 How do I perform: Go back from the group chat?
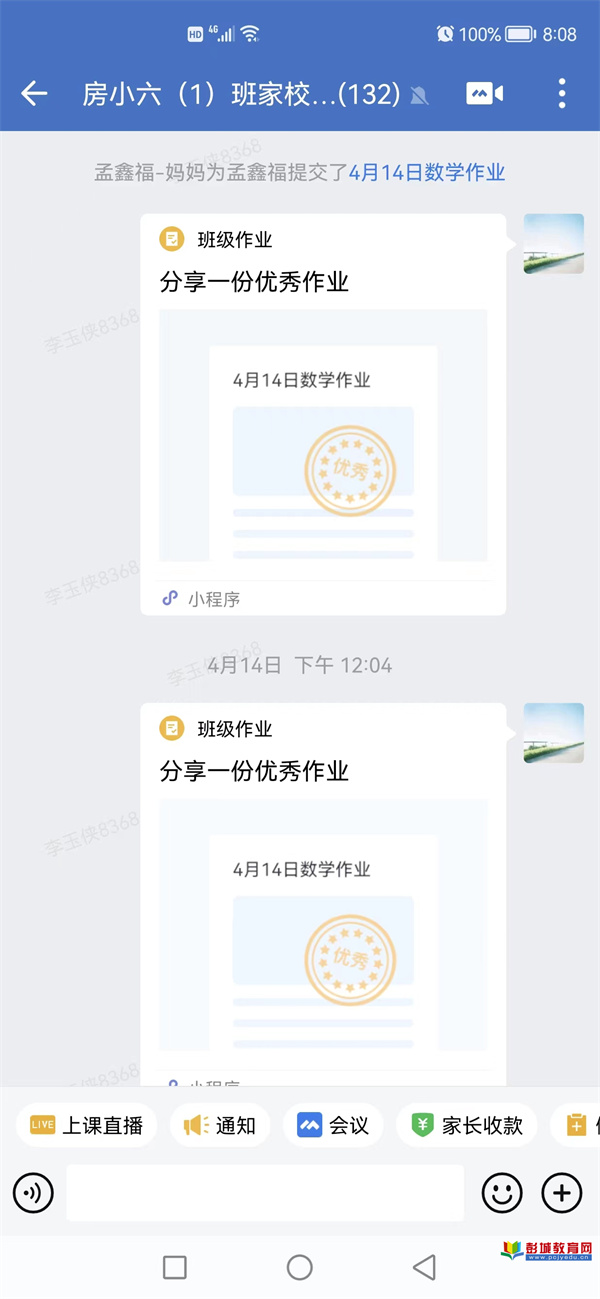click(x=34, y=94)
